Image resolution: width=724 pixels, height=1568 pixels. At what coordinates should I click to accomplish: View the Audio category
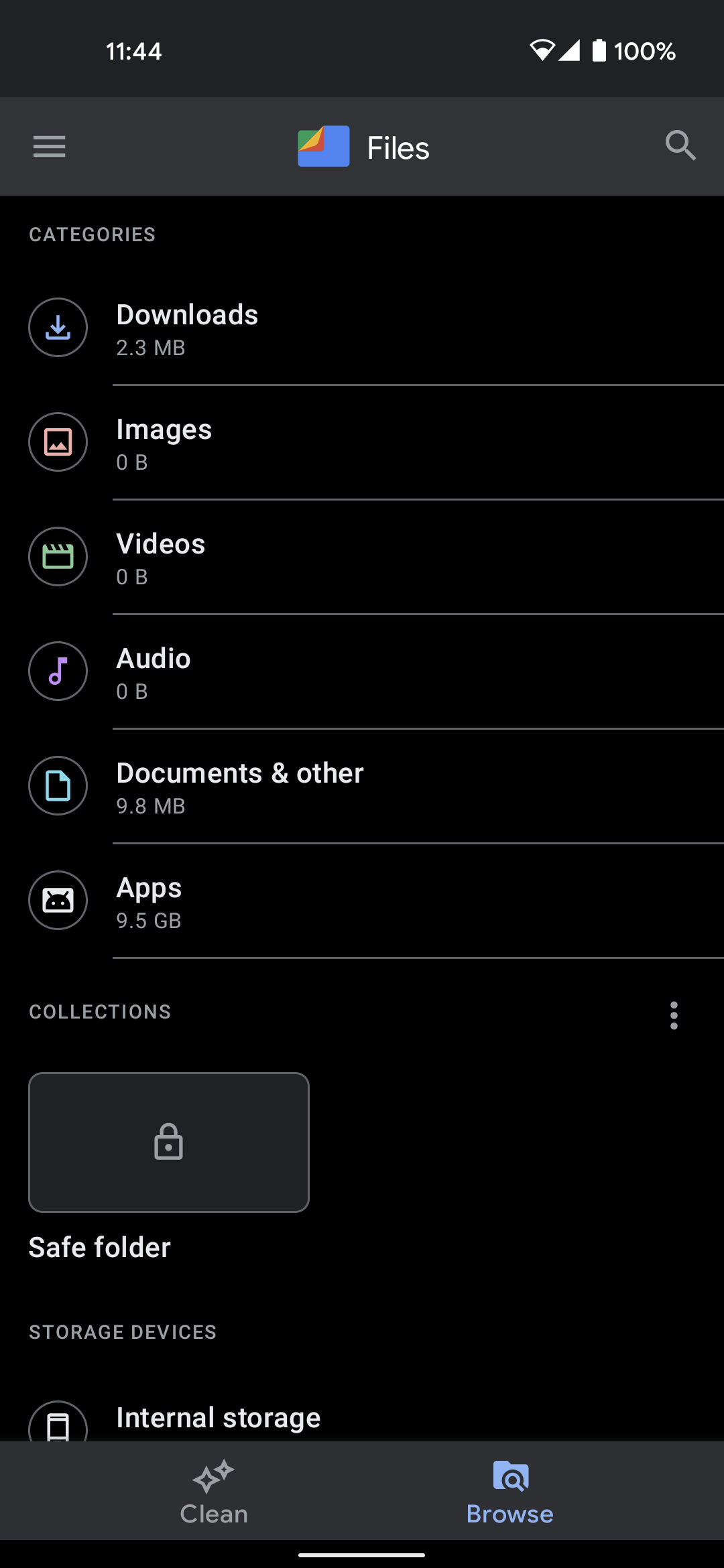pyautogui.click(x=362, y=672)
